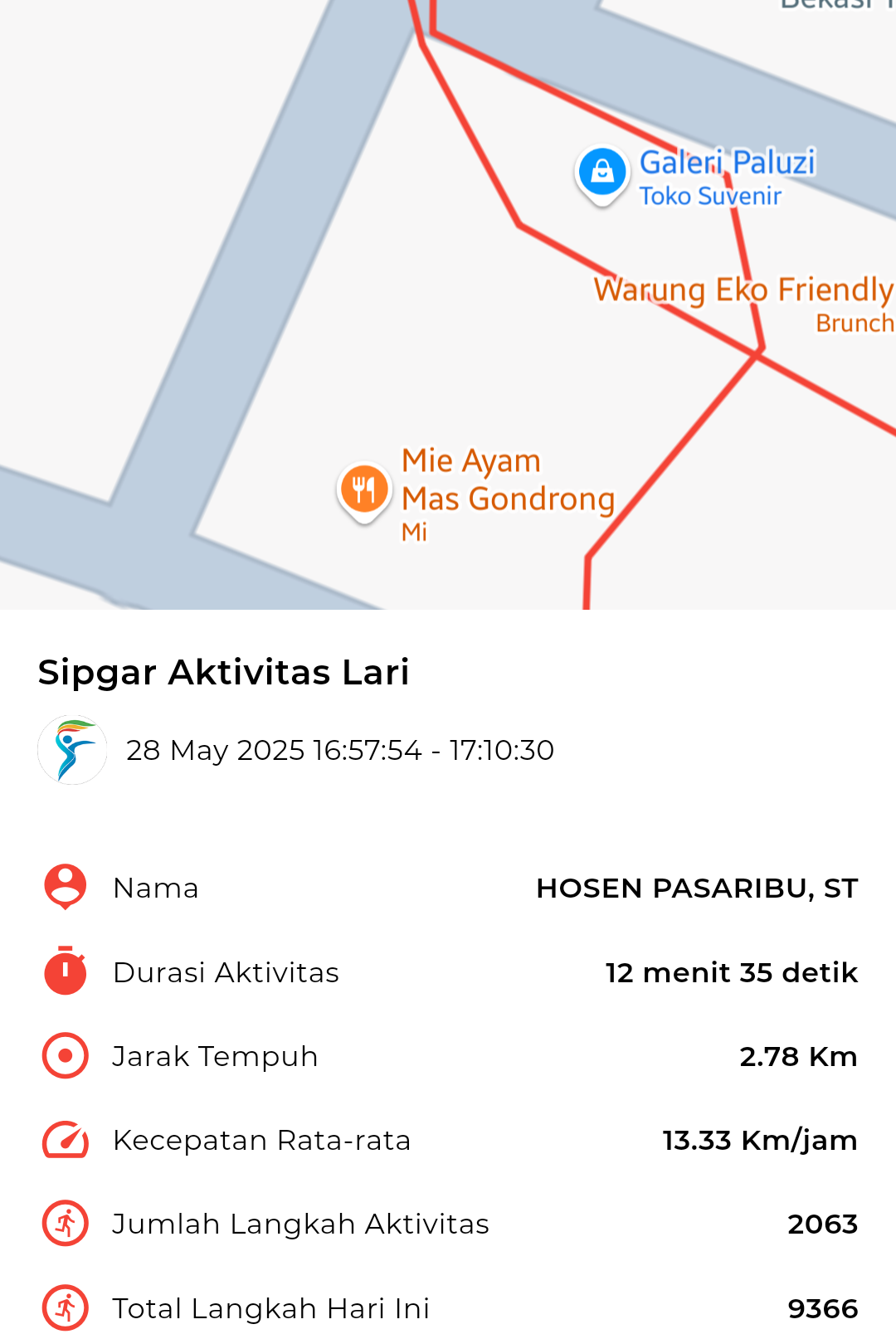Screen dimensions: 896x1334
Task: Click the target icon next to Jarak Tempuh
Action: pos(64,1056)
